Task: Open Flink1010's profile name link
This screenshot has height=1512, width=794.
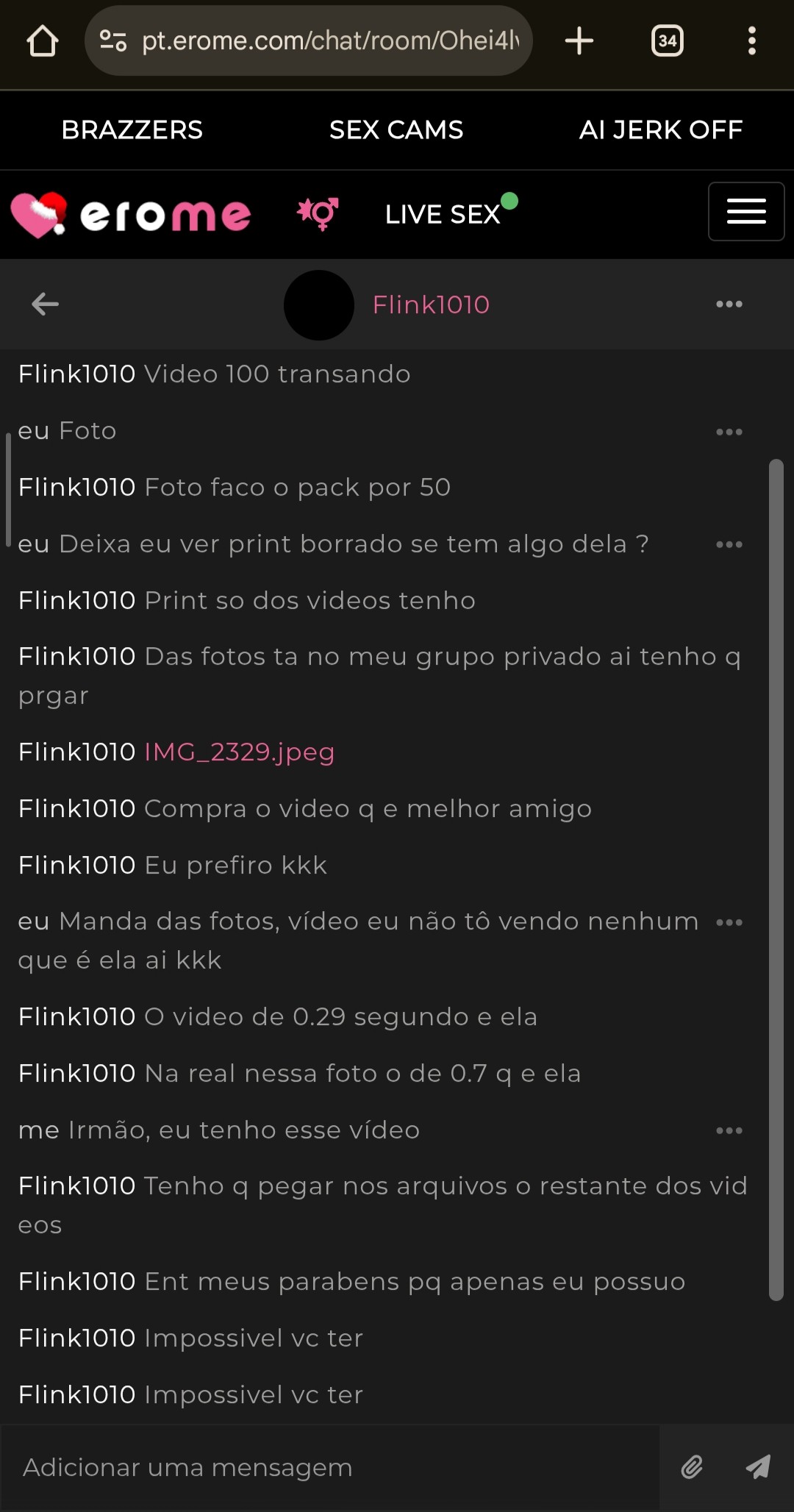Action: click(431, 304)
